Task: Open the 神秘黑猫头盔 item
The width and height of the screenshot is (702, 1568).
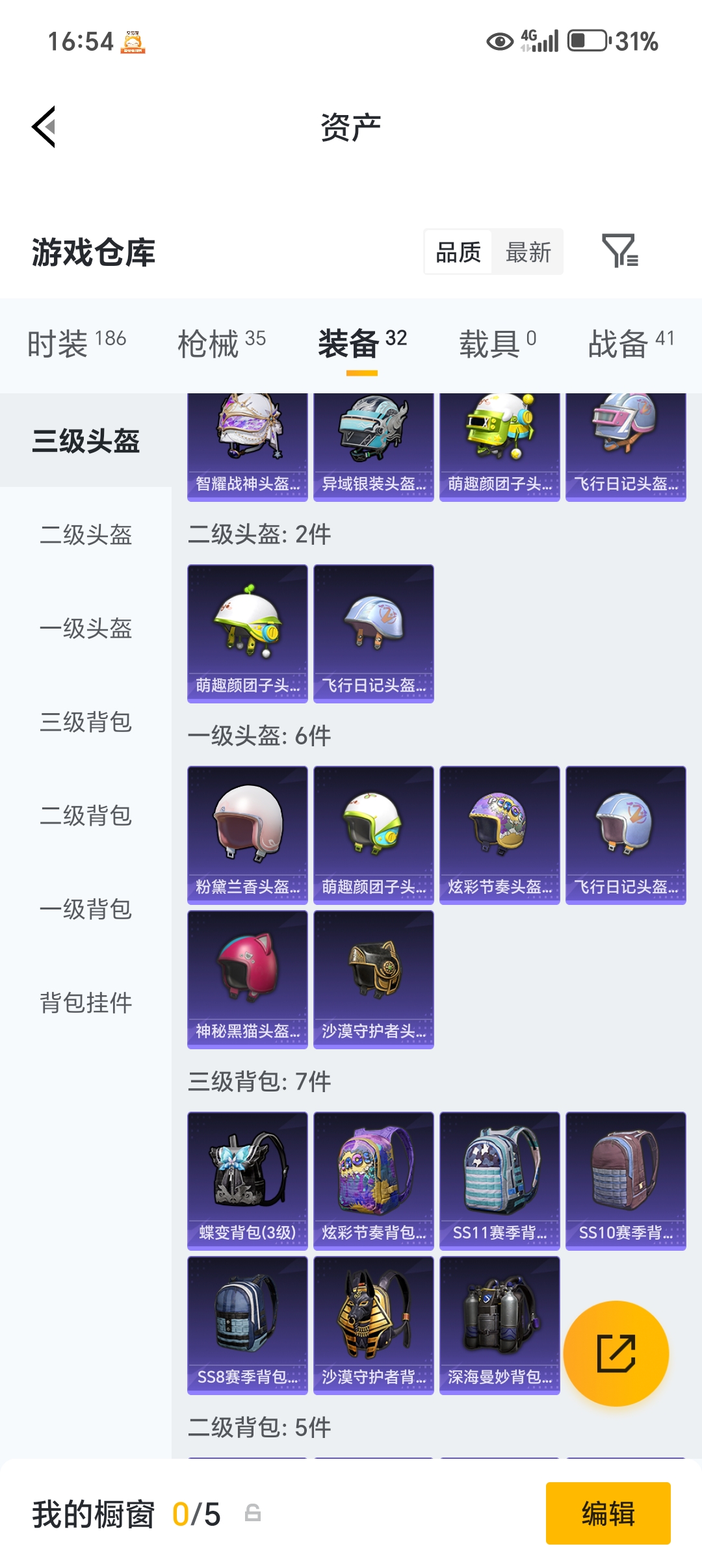Action: 248,980
